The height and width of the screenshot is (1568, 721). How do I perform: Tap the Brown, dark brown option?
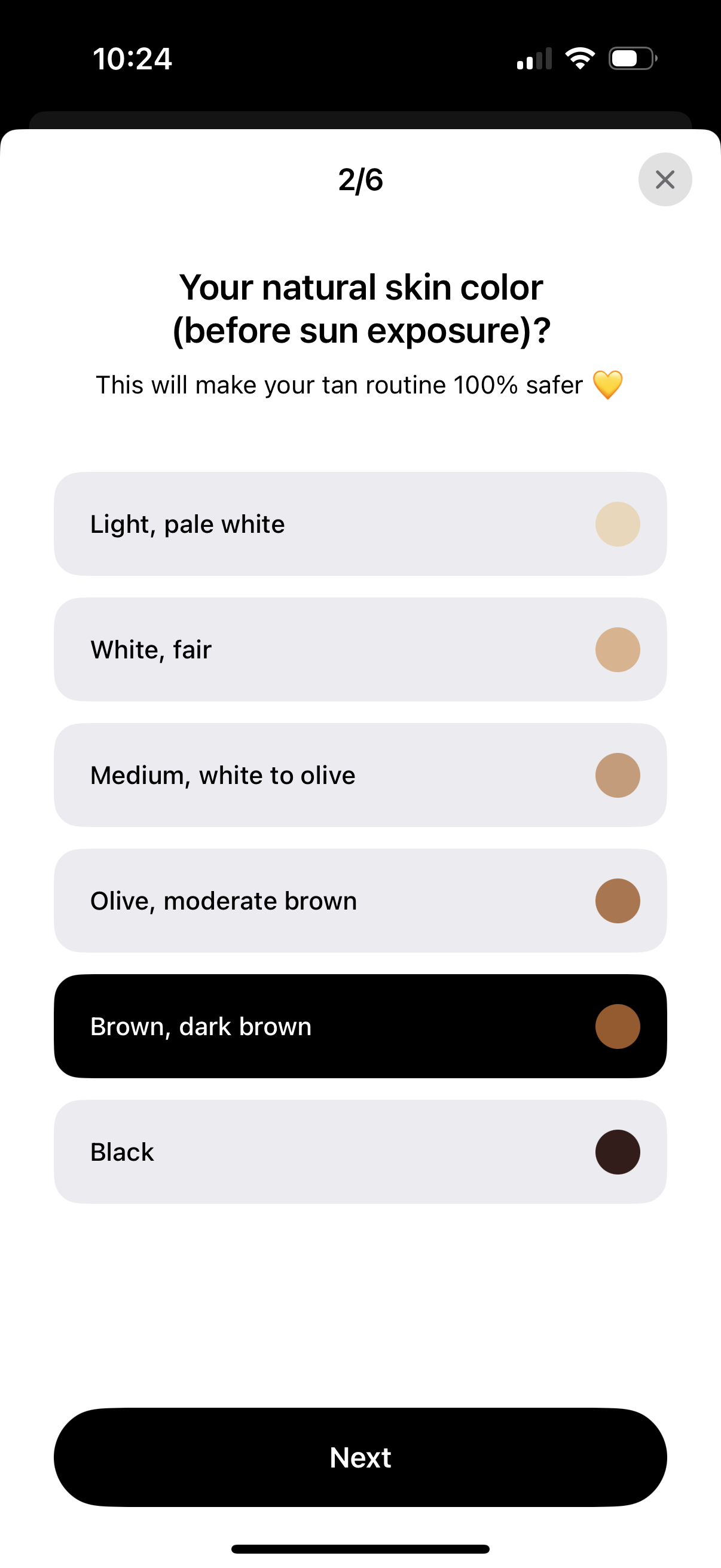point(360,1026)
